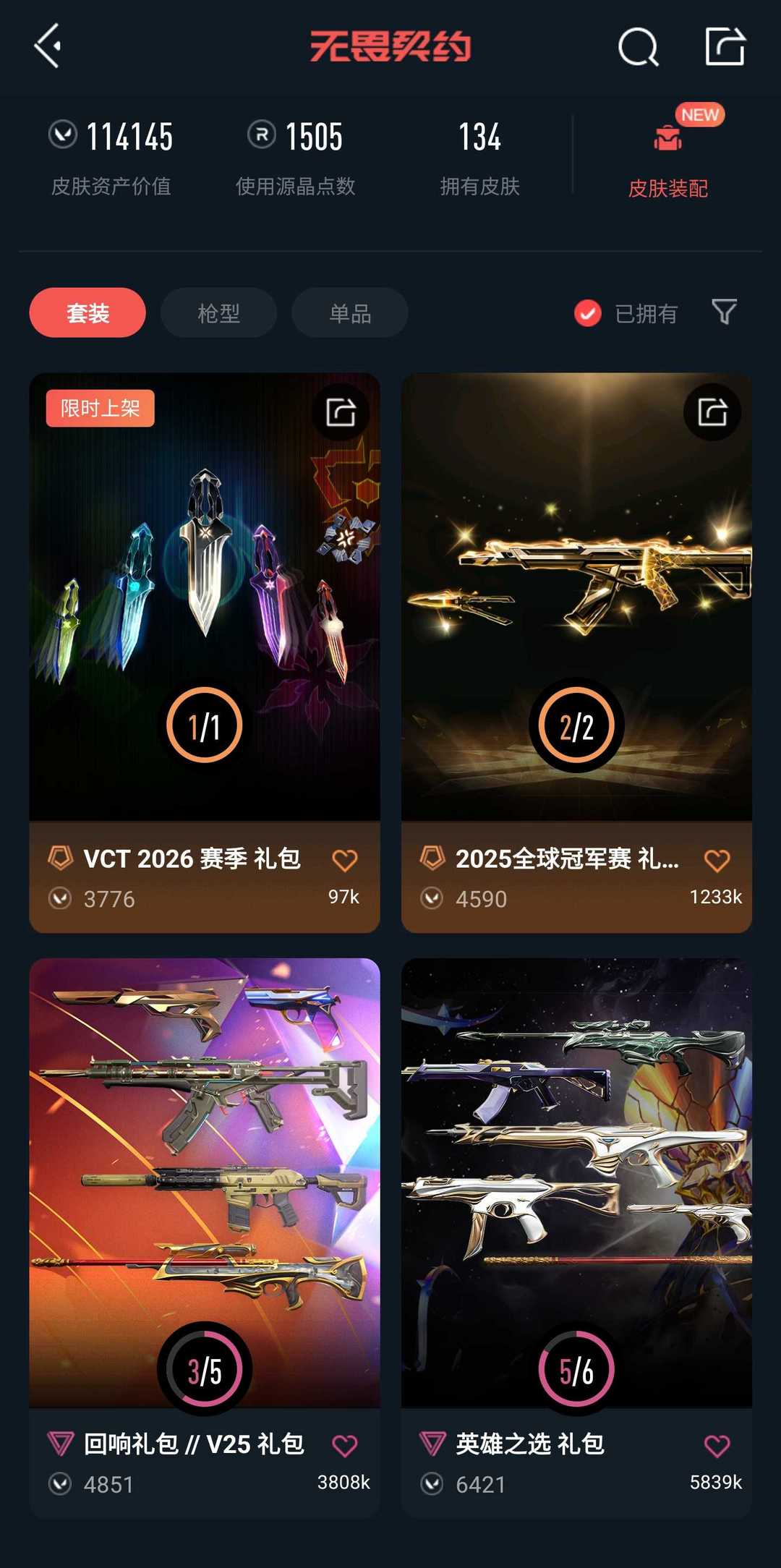Viewport: 781px width, 1568px height.
Task: Open the funnel filter options
Action: click(x=724, y=312)
